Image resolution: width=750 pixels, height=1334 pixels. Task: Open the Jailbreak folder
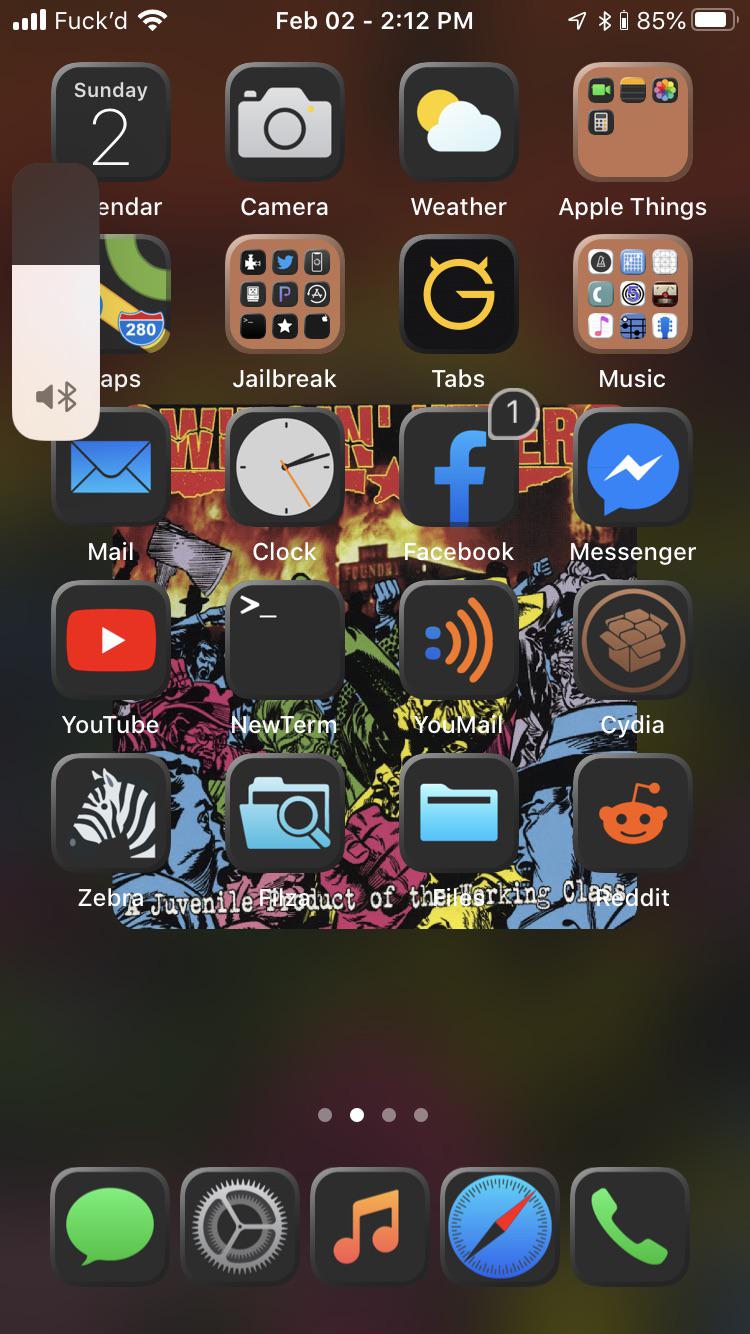(285, 294)
